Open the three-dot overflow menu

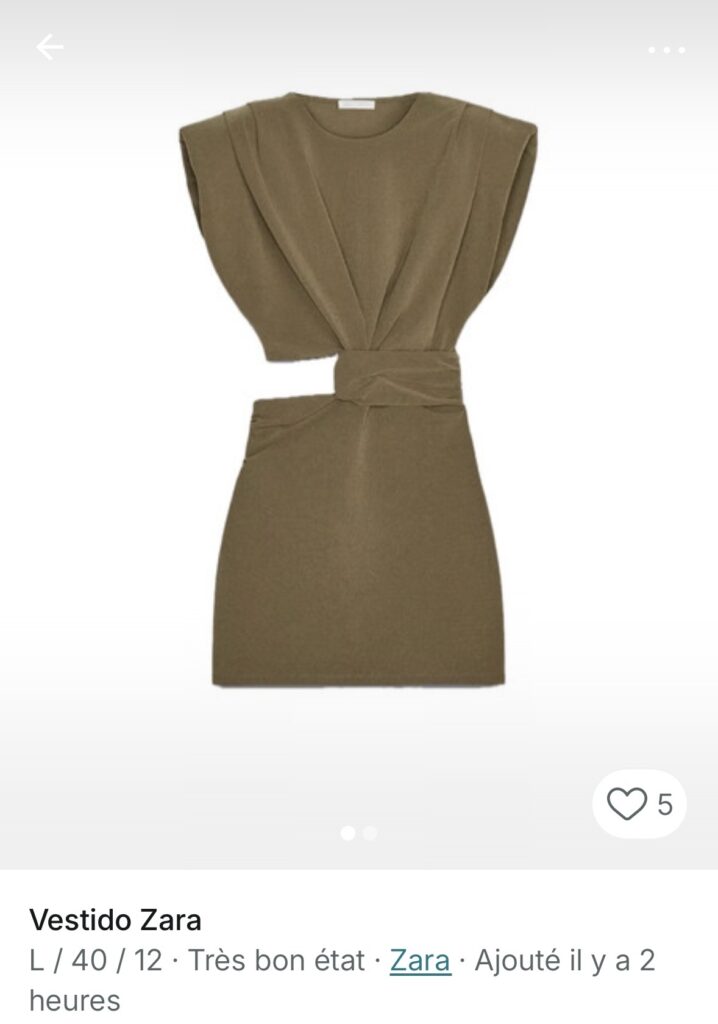[x=666, y=49]
